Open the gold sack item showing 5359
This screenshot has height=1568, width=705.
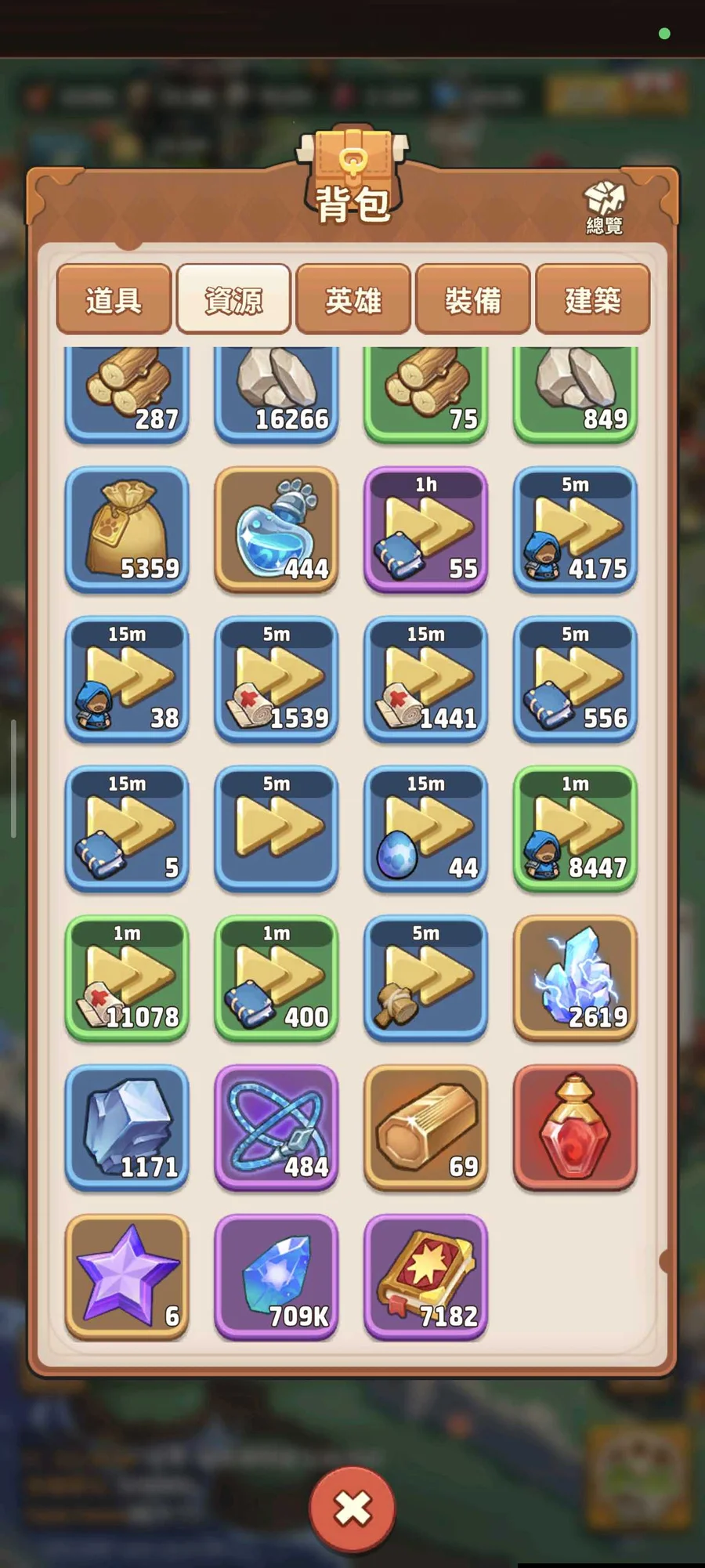tap(127, 529)
